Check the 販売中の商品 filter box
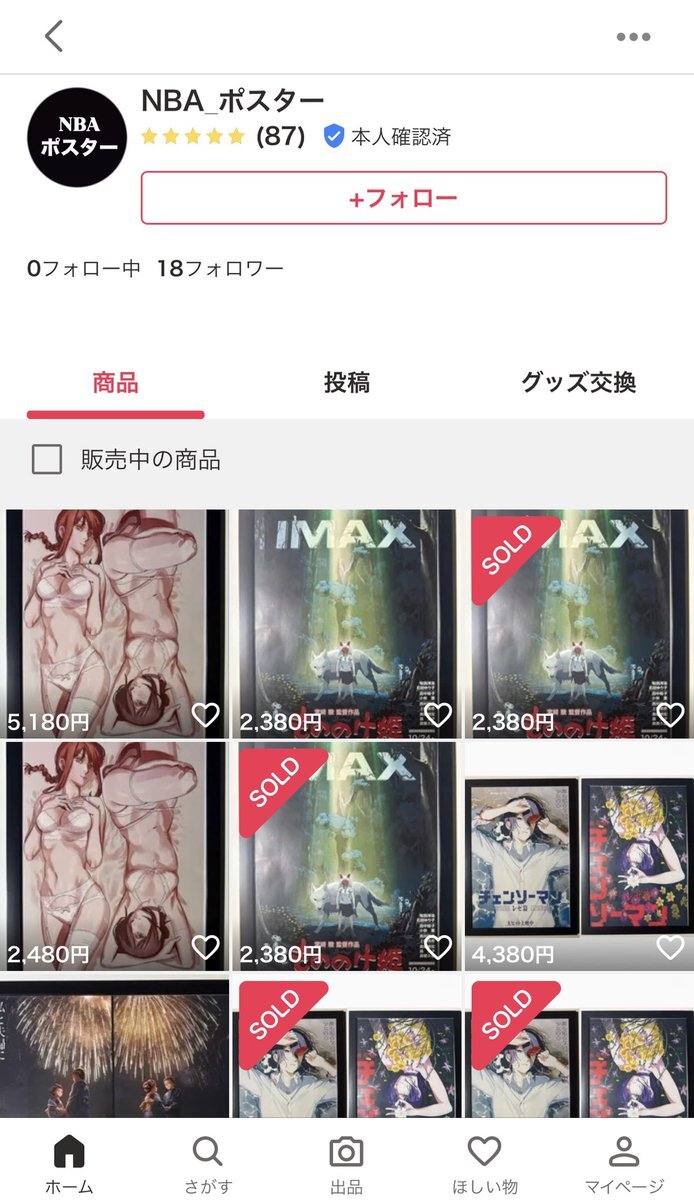This screenshot has height=1200, width=694. (47, 460)
